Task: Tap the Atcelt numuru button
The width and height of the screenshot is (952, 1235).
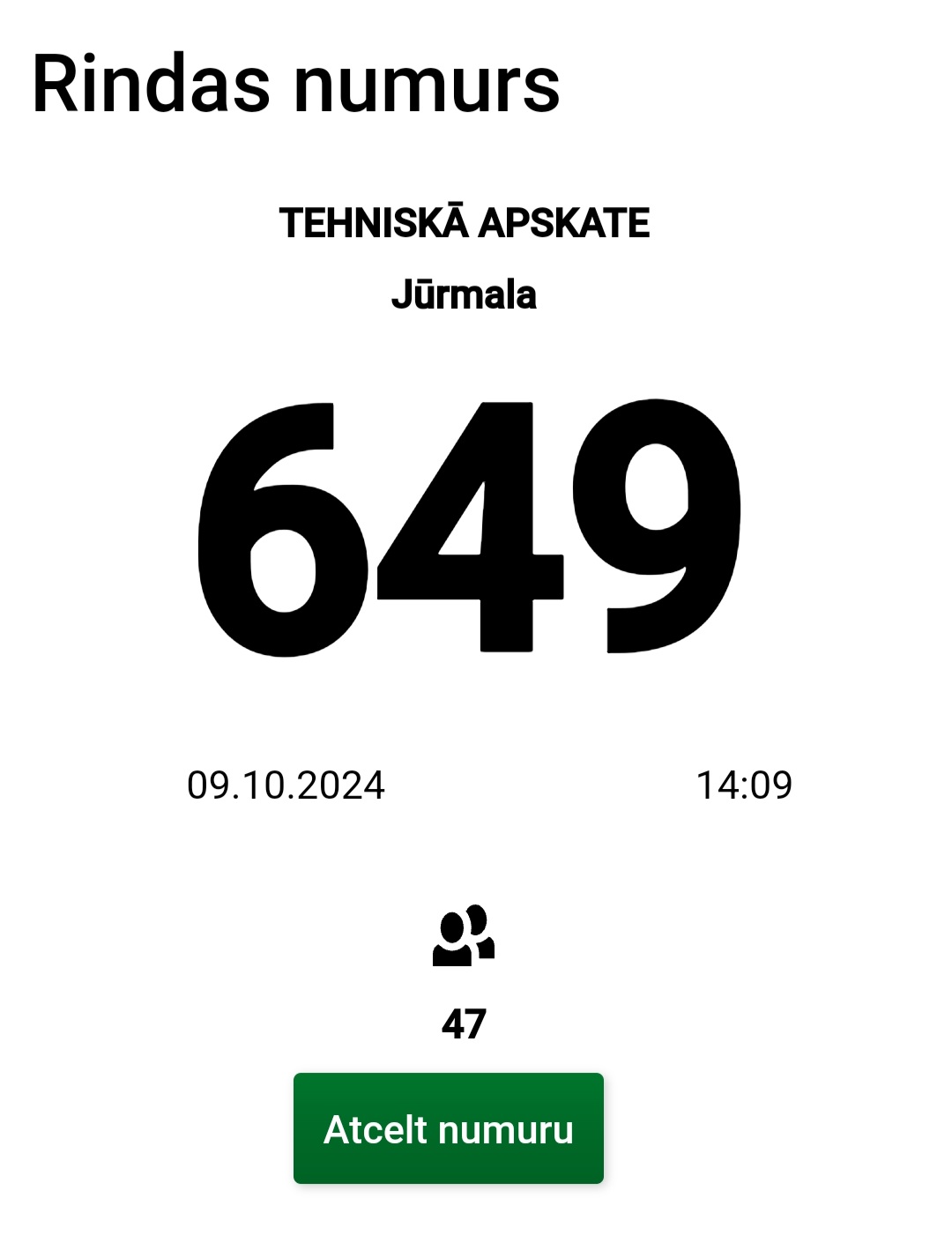Action: click(448, 1128)
